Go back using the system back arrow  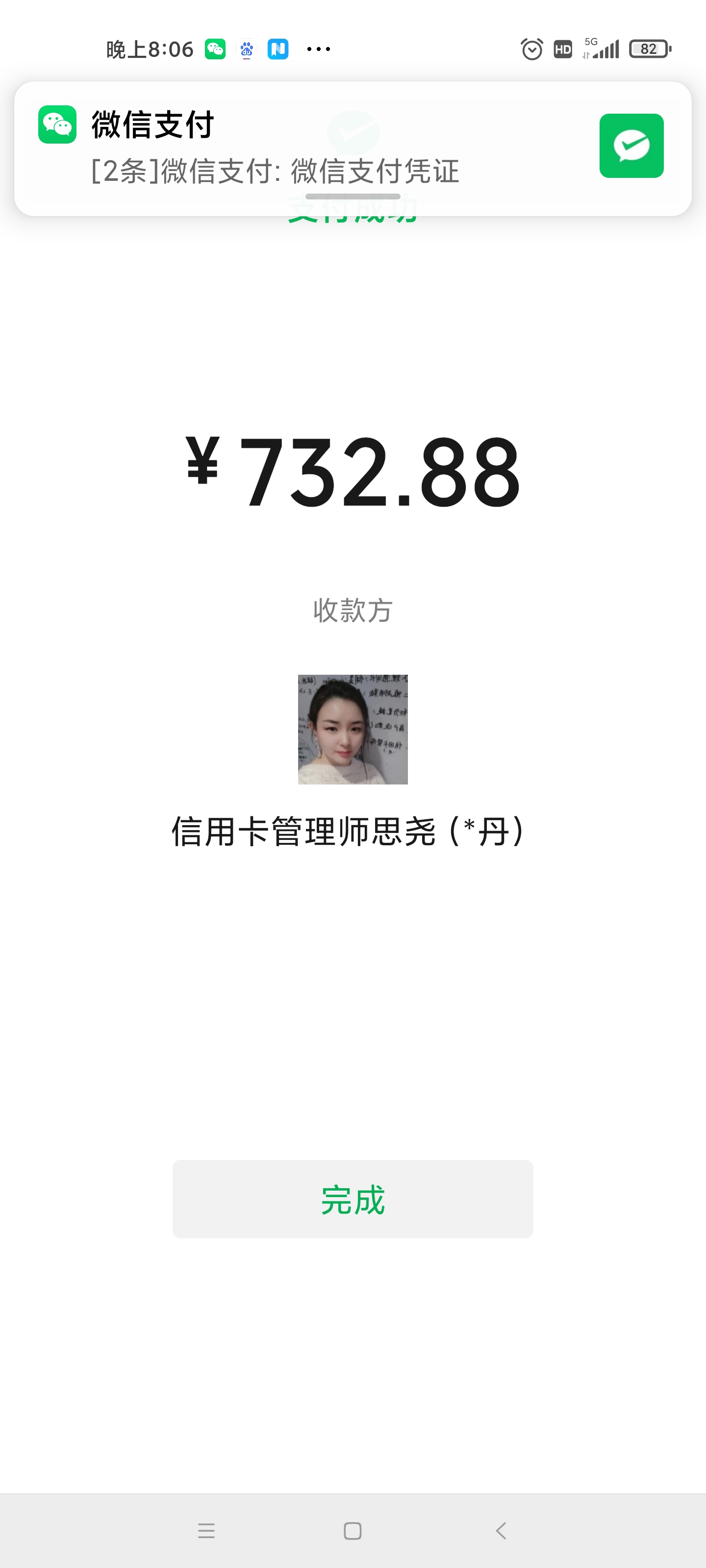[501, 1530]
